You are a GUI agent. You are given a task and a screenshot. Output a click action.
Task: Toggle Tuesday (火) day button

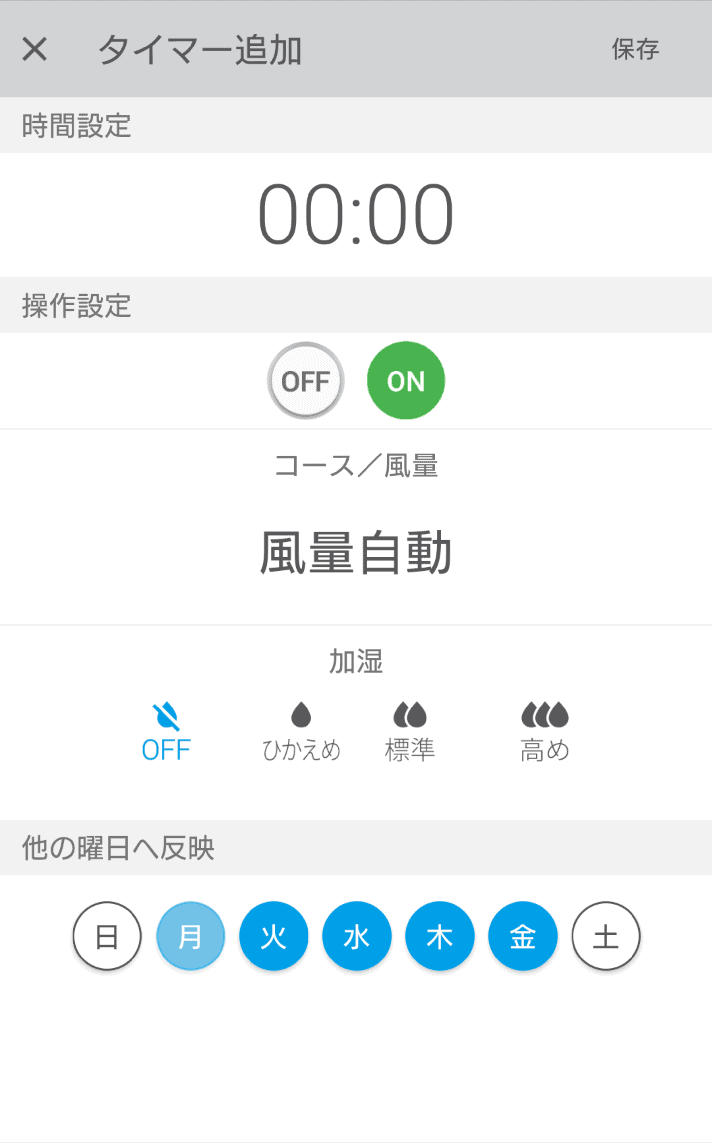[x=273, y=937]
